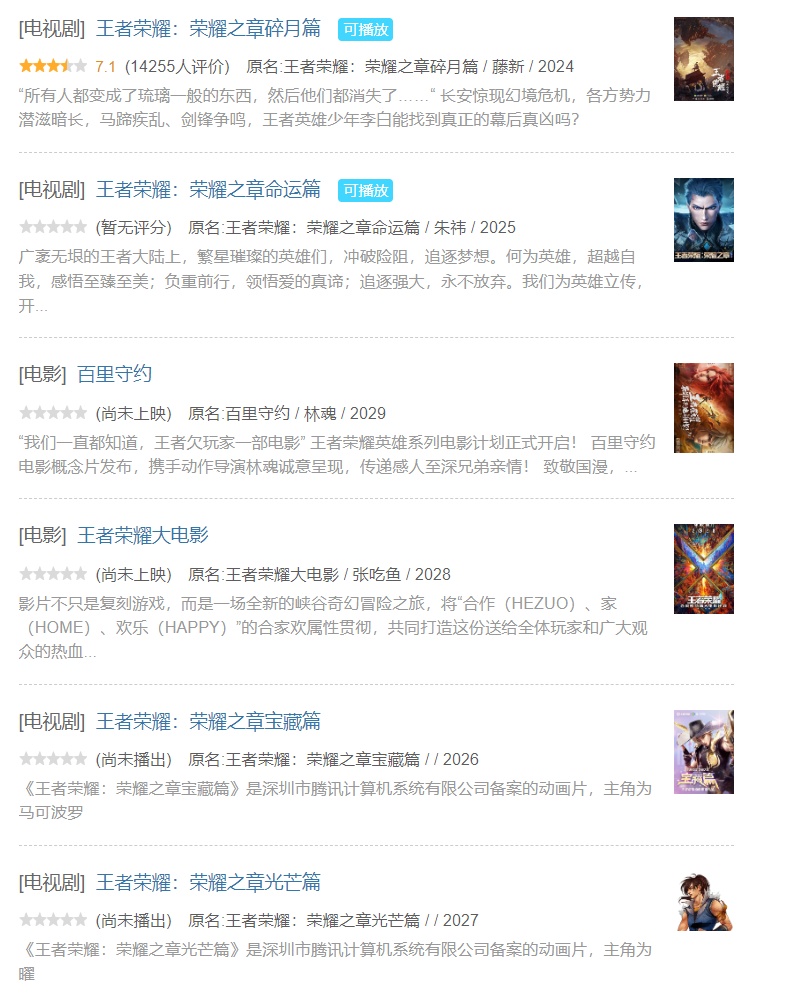Screen dimensions: 786x1003
Task: View the 荣耀之章宝藏篇 poster thumbnail
Action: [x=703, y=752]
